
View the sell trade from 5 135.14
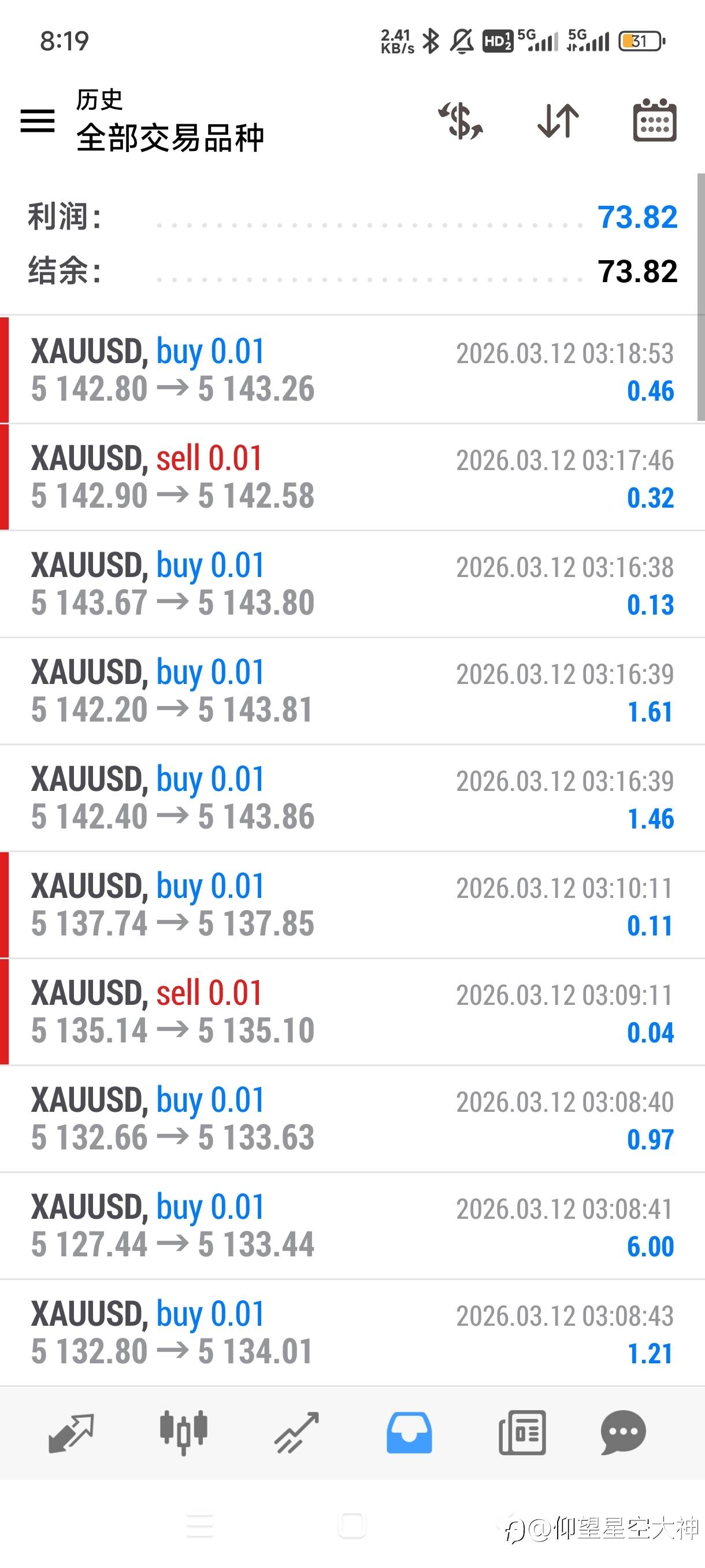pyautogui.click(x=352, y=1012)
